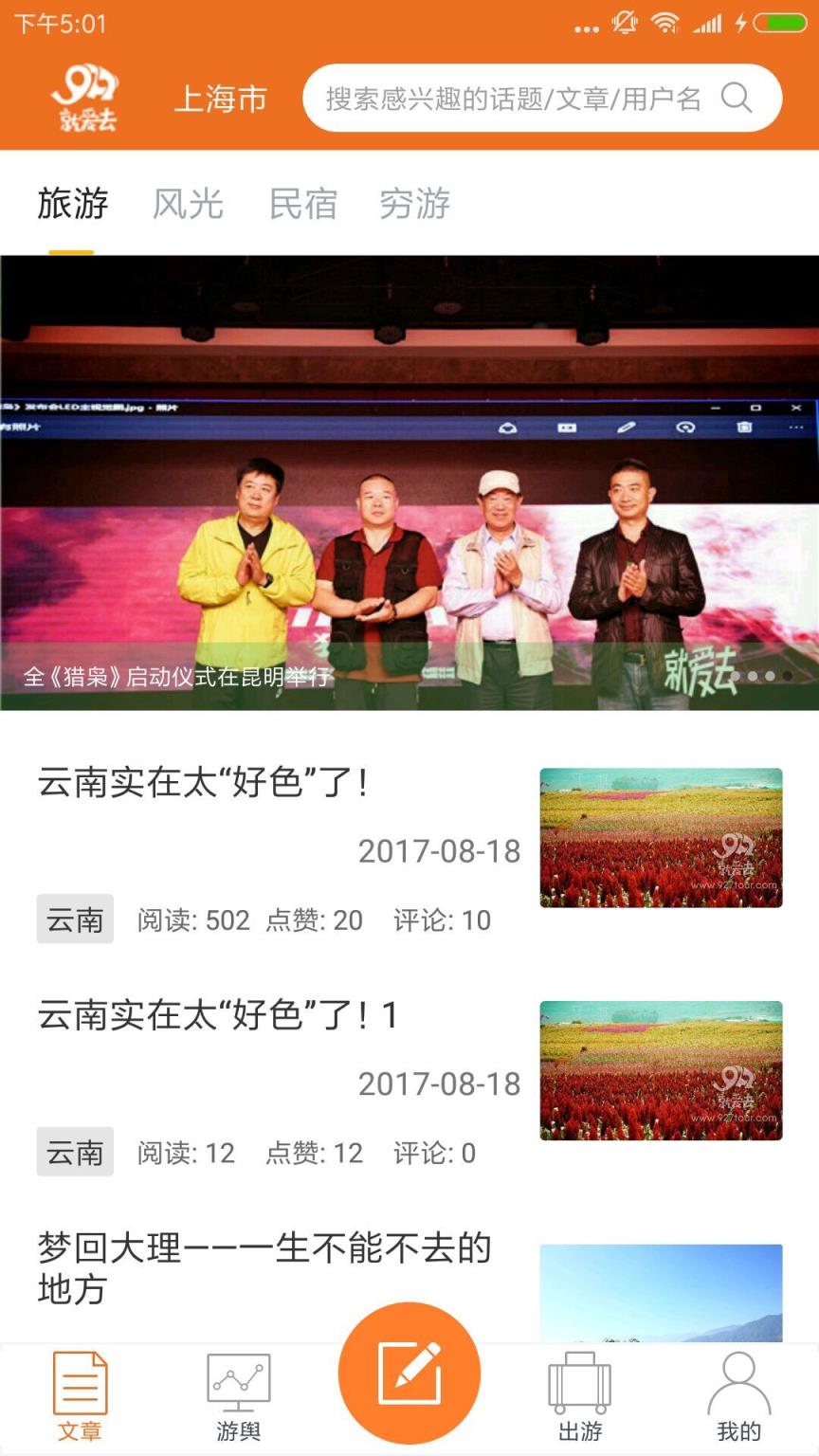
Task: Open the 上海市 city selector
Action: pyautogui.click(x=222, y=99)
